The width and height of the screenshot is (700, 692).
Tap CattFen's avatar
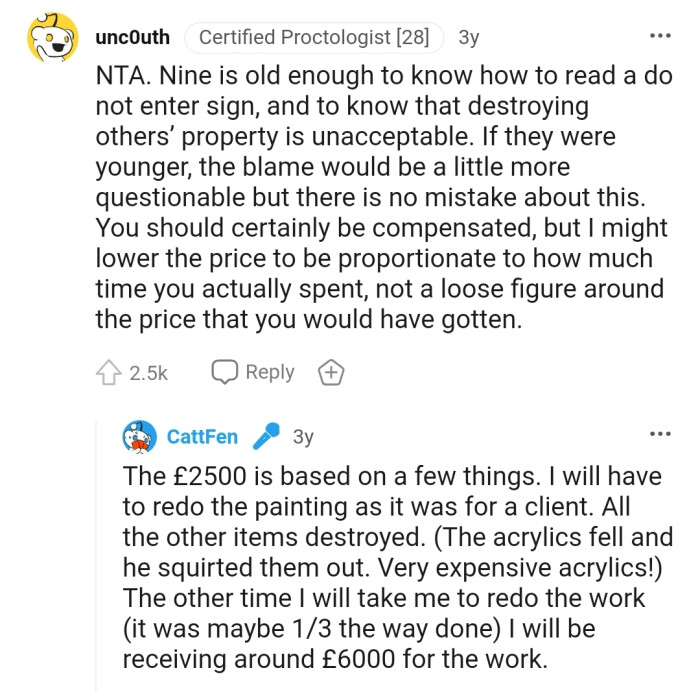(139, 437)
